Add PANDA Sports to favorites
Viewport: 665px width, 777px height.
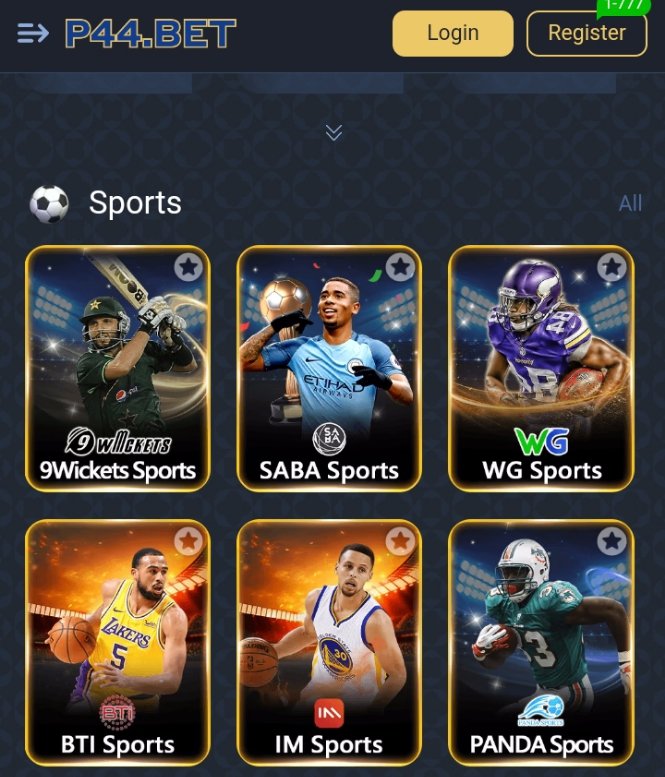(x=612, y=541)
